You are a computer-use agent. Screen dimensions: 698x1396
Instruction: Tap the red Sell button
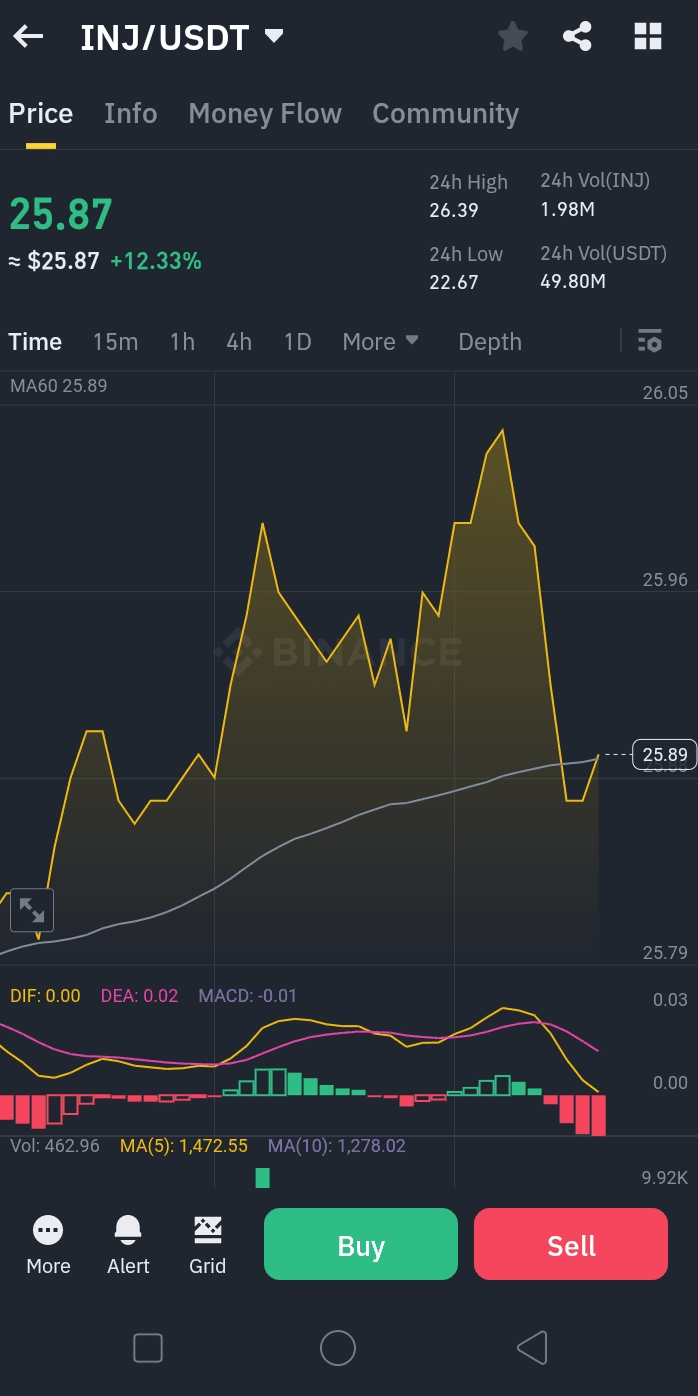[571, 1245]
